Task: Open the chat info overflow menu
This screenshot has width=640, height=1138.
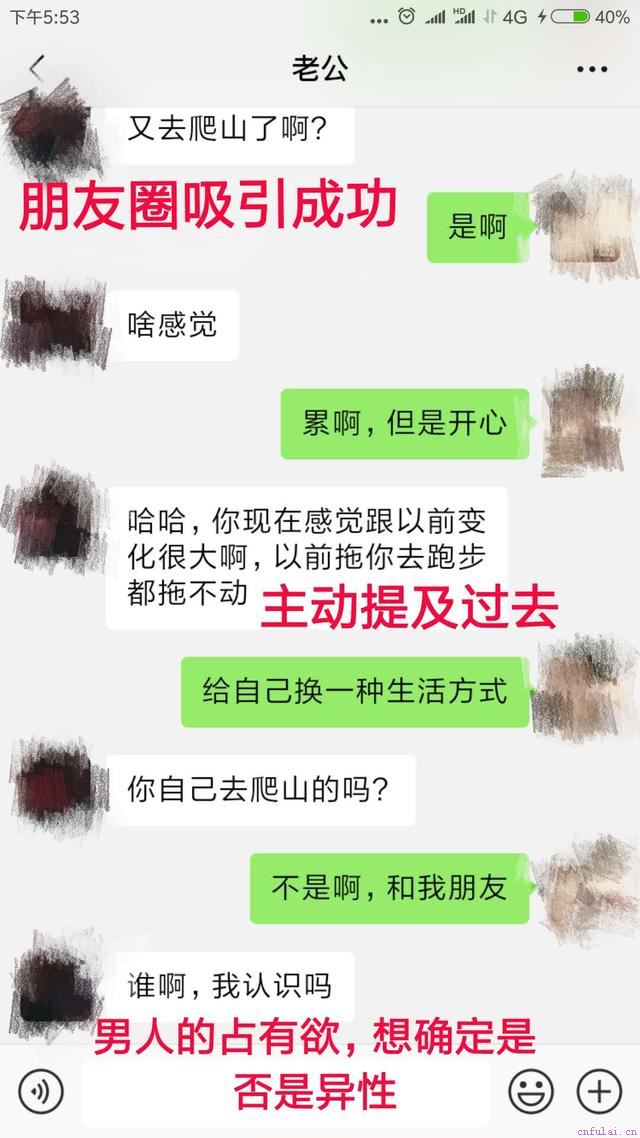Action: point(592,69)
